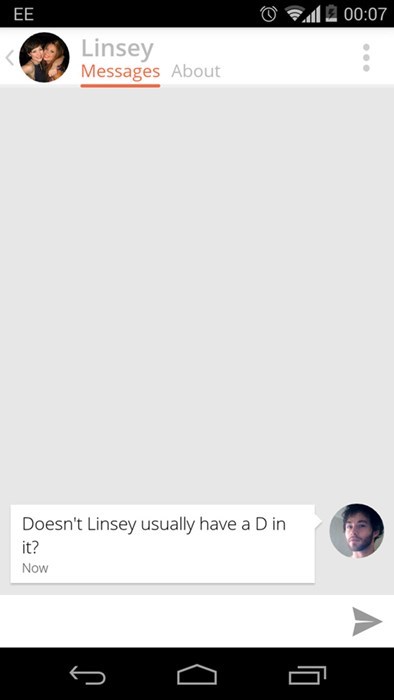
Task: Open recent apps from navigation bar
Action: point(307,675)
